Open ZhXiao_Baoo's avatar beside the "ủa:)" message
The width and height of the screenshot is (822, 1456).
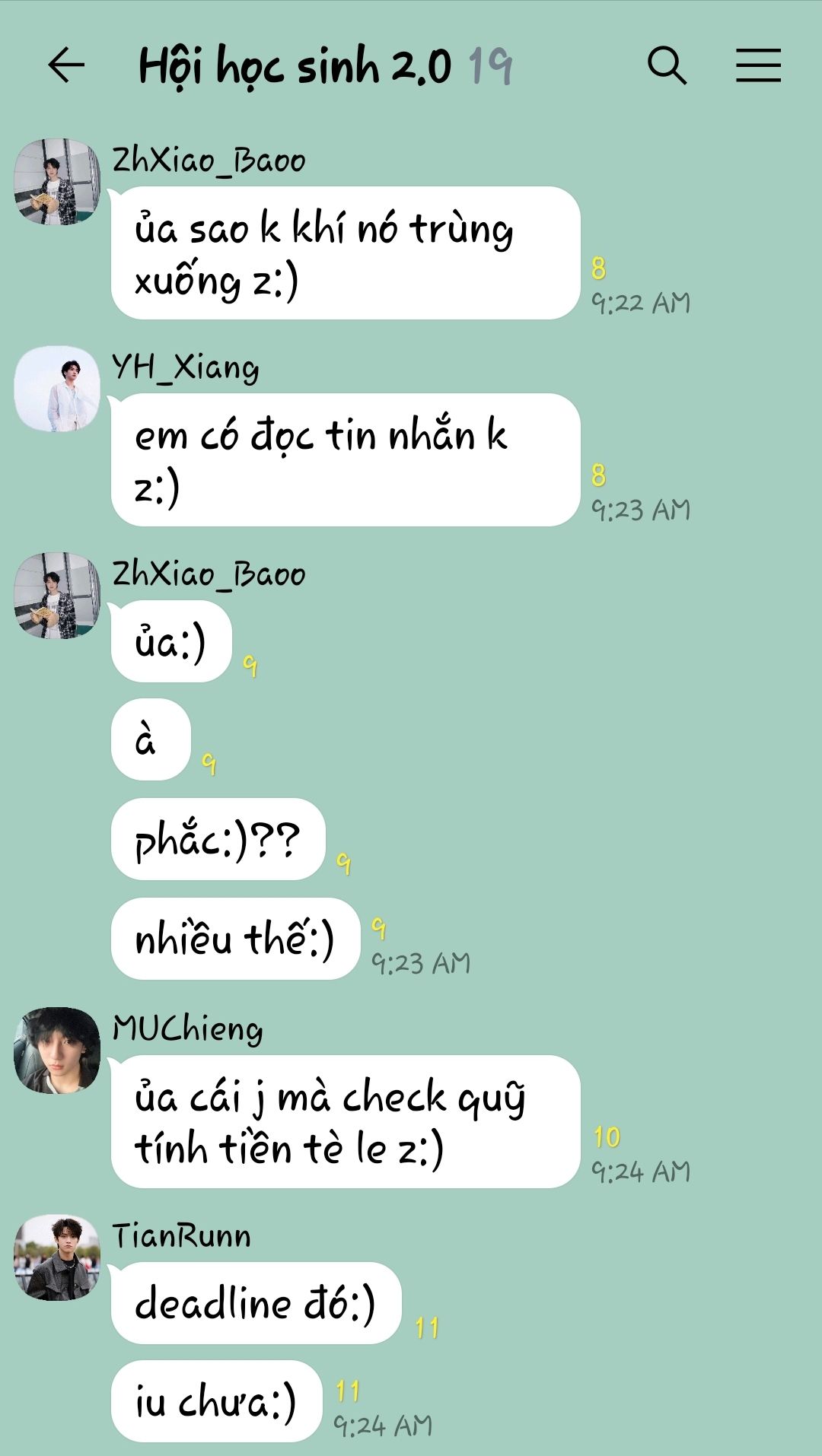(57, 596)
